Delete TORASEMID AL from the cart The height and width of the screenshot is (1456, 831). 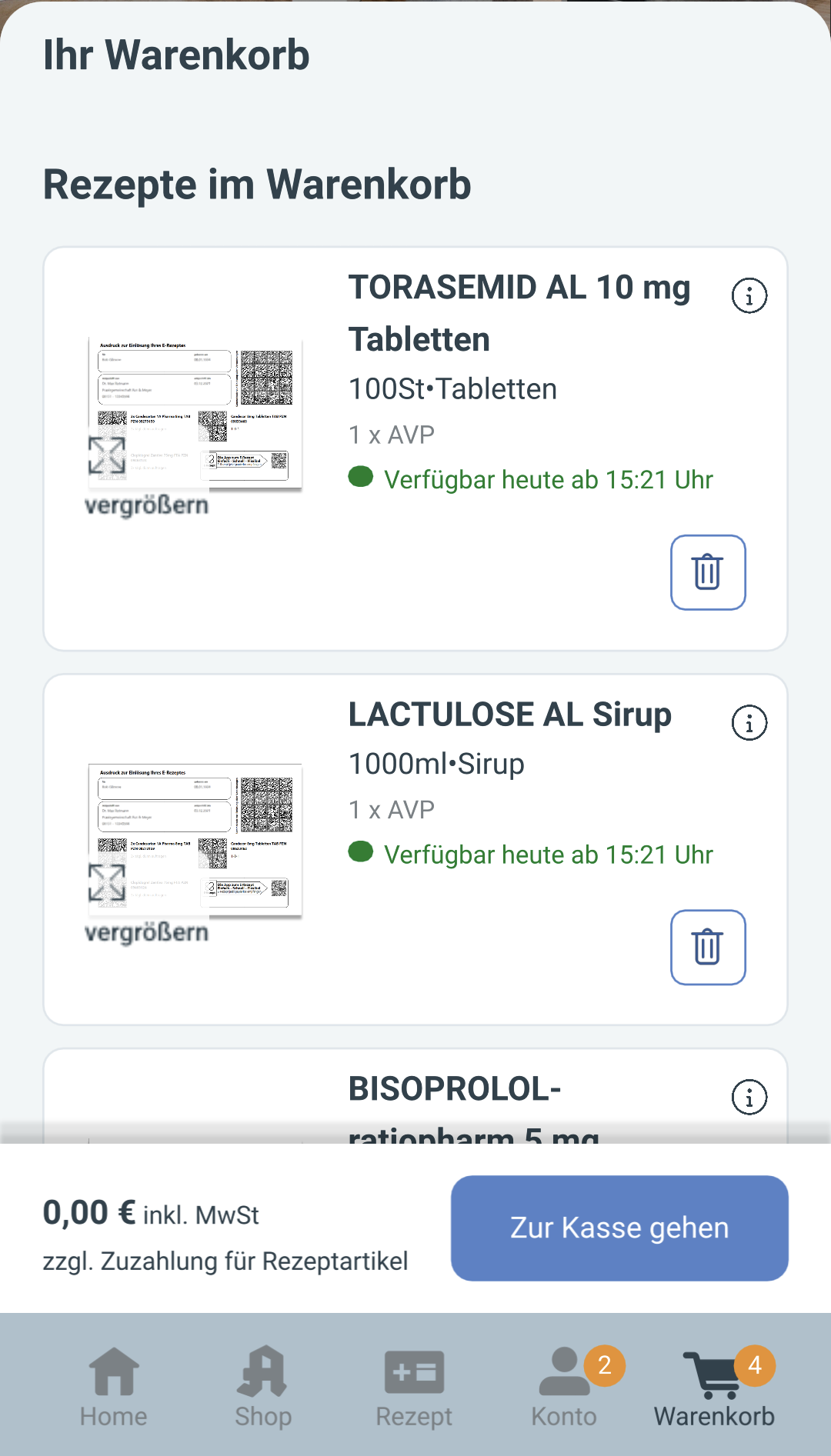(708, 572)
